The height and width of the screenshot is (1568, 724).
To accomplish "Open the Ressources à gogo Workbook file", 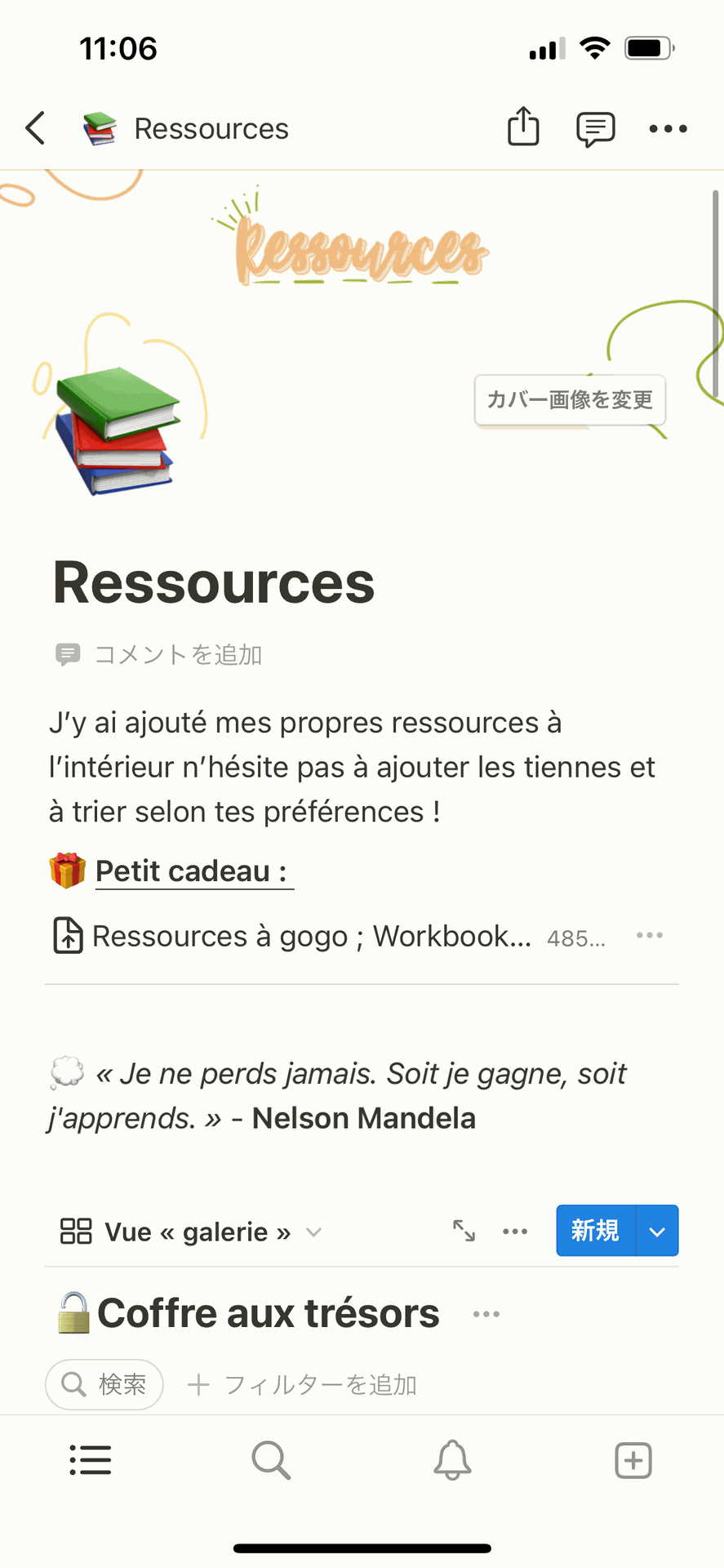I will coord(310,936).
